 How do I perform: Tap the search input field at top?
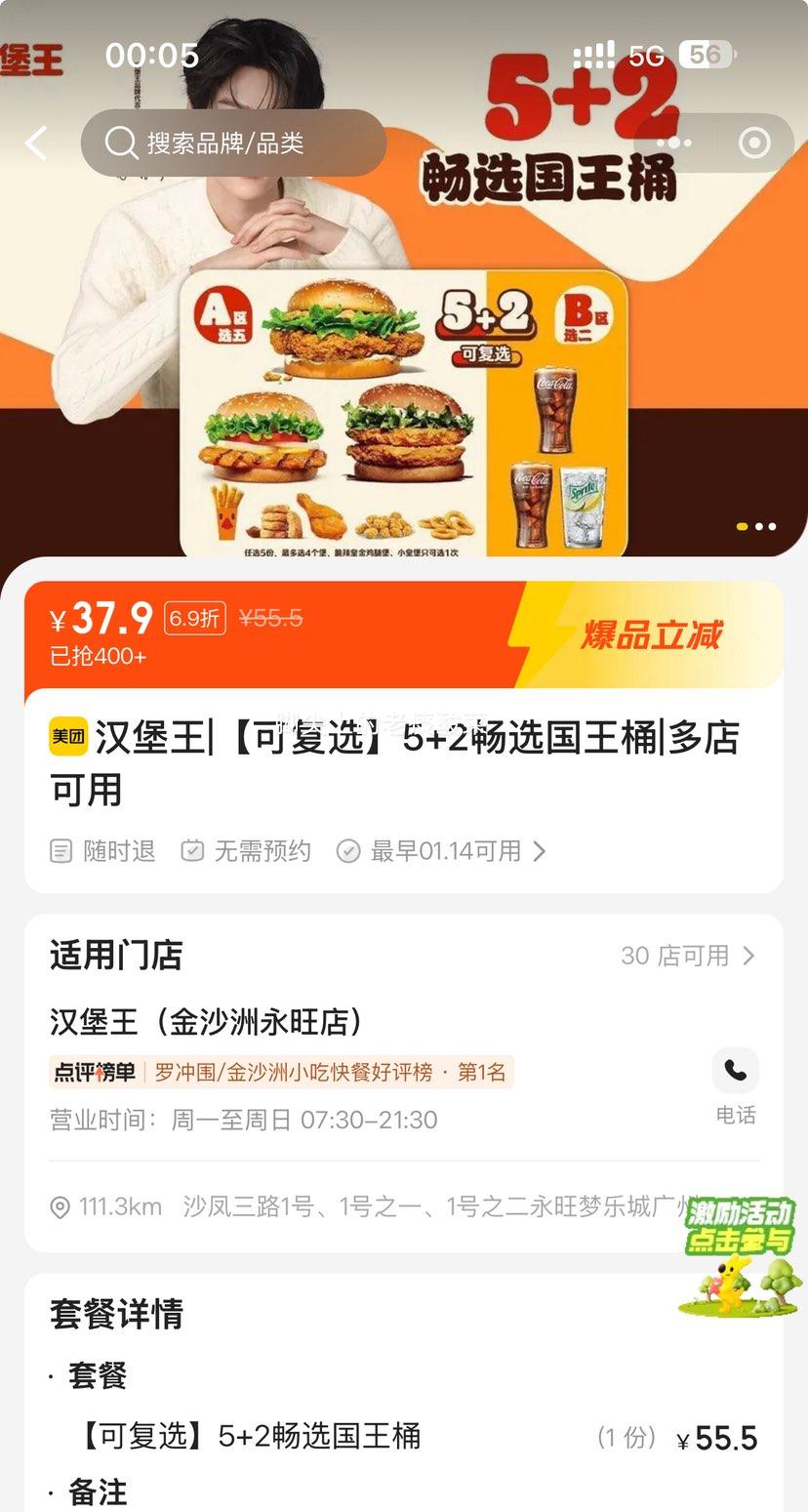[244, 143]
